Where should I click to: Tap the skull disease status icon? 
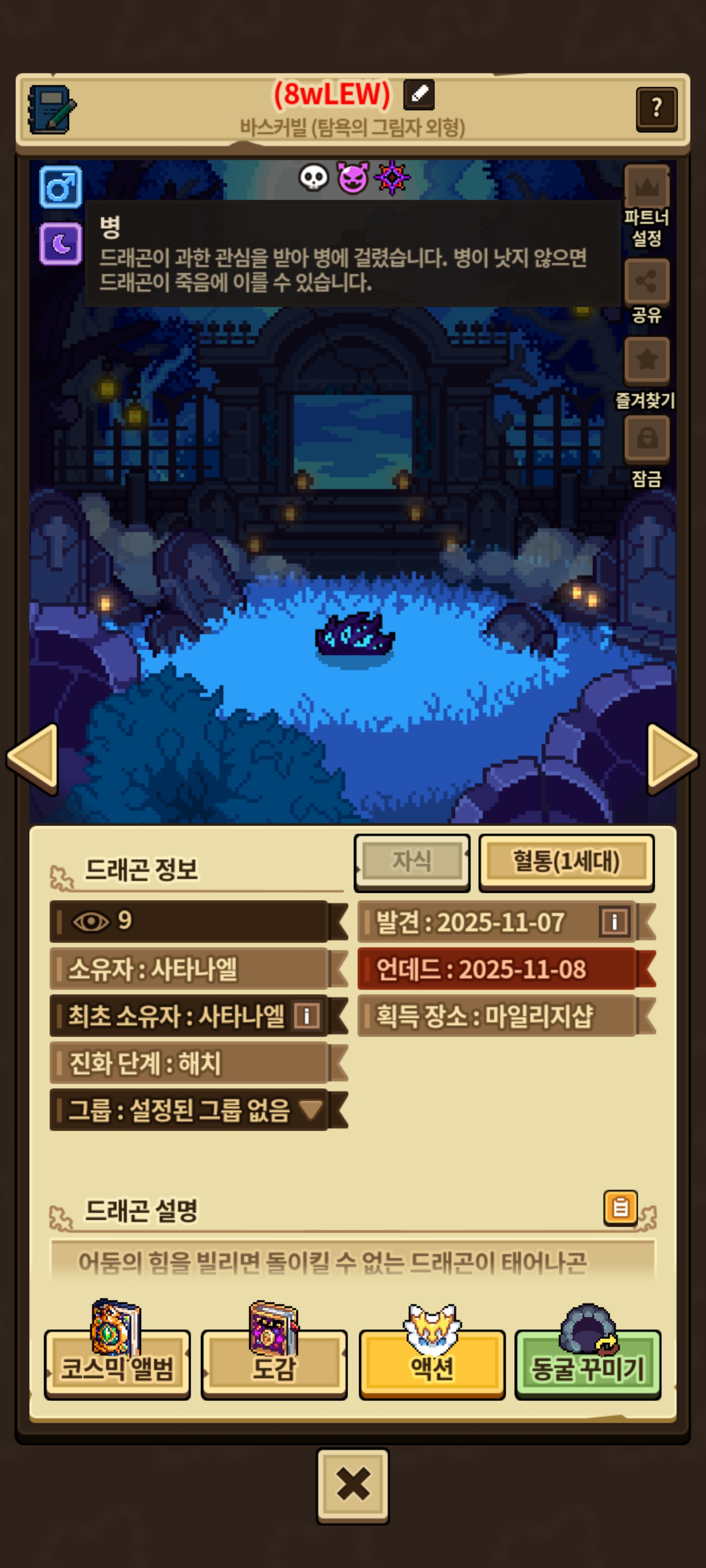tap(313, 178)
